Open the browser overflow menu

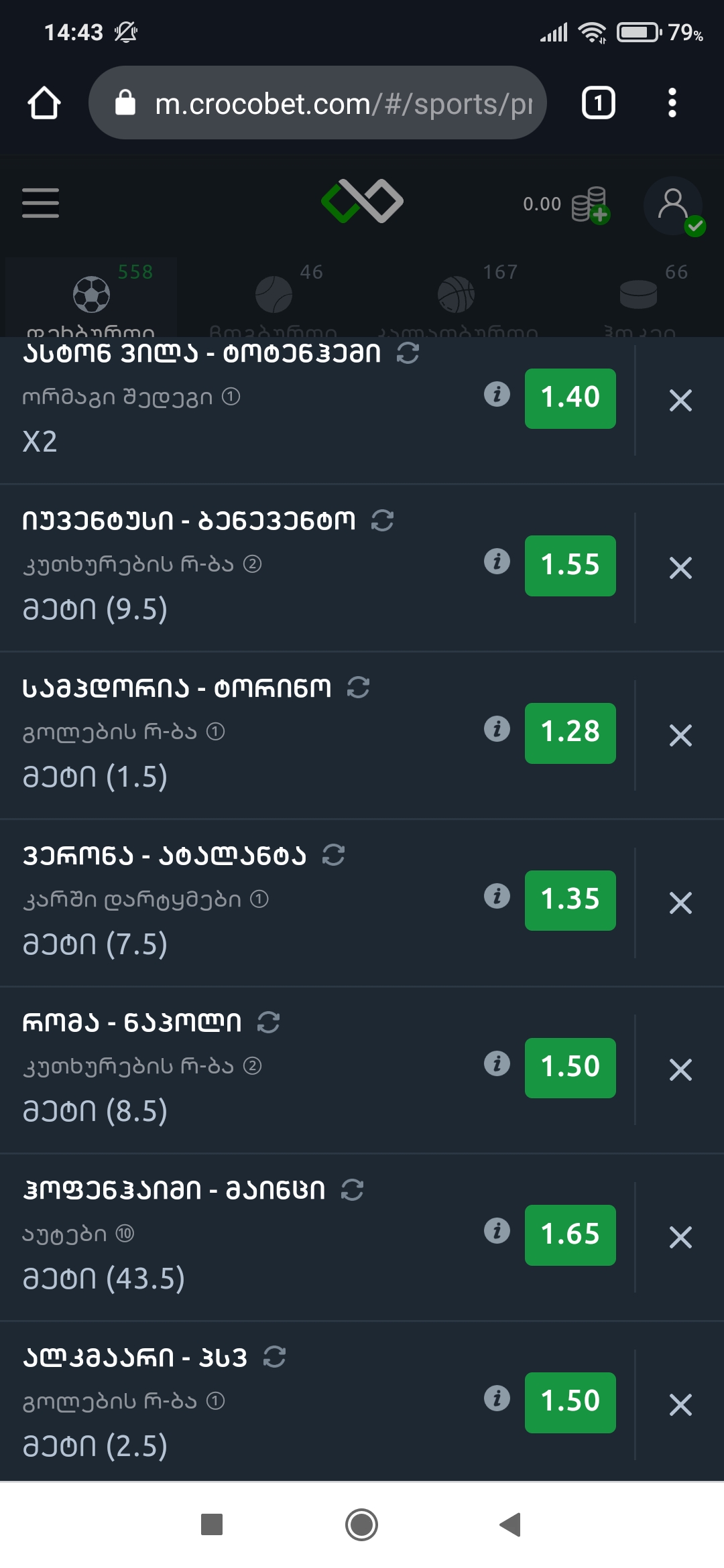[672, 103]
